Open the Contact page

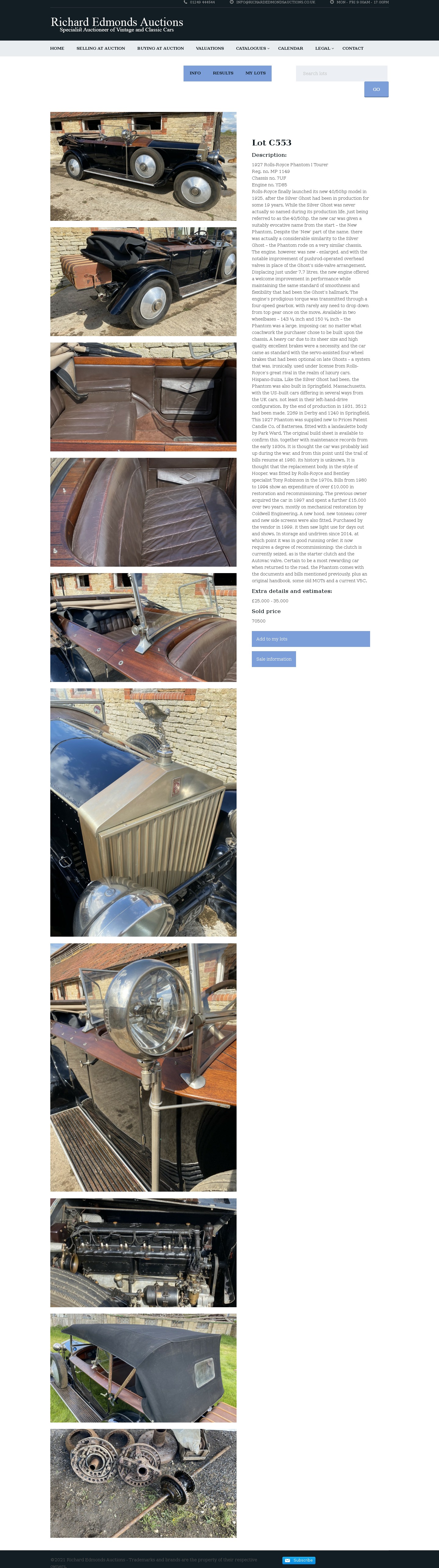(353, 48)
